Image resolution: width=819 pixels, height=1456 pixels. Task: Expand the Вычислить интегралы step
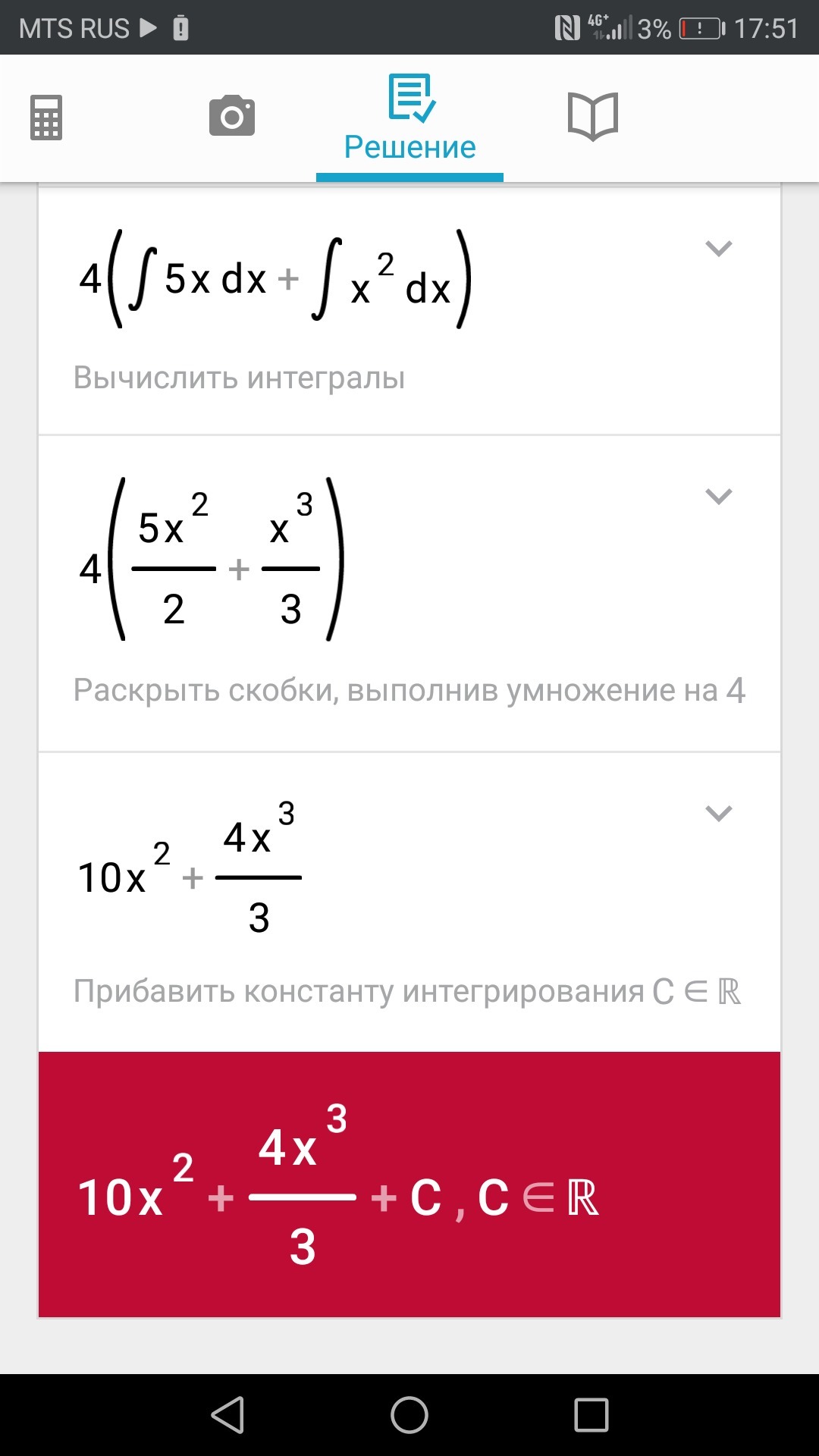(x=718, y=249)
